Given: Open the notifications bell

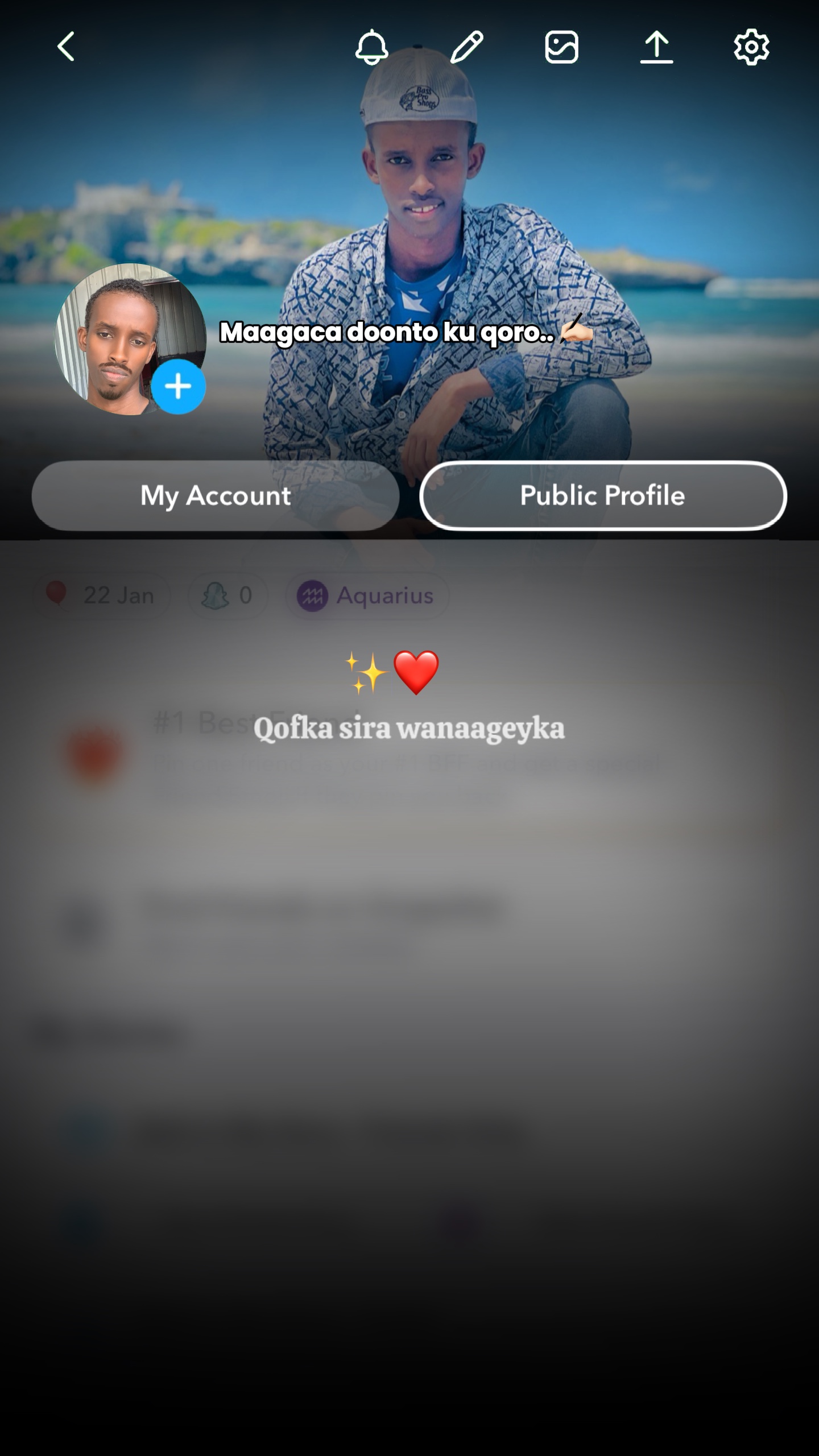Looking at the screenshot, I should click(371, 47).
